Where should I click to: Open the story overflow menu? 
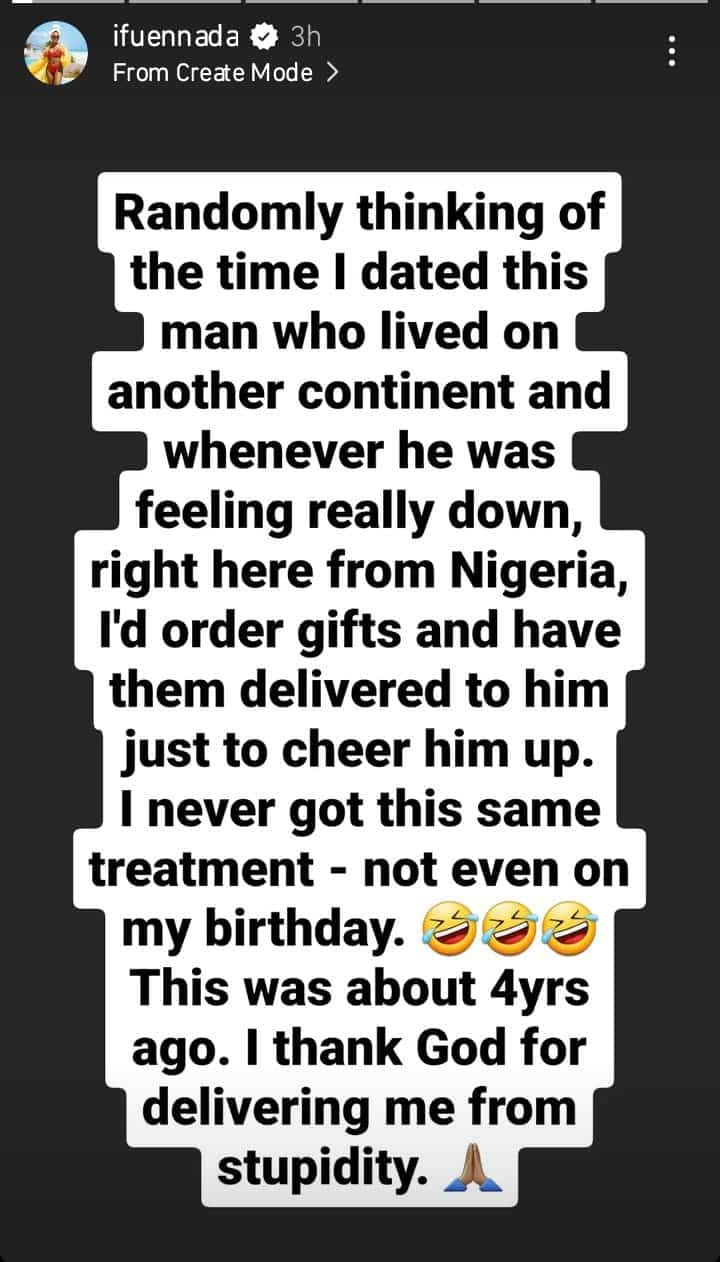coord(672,51)
